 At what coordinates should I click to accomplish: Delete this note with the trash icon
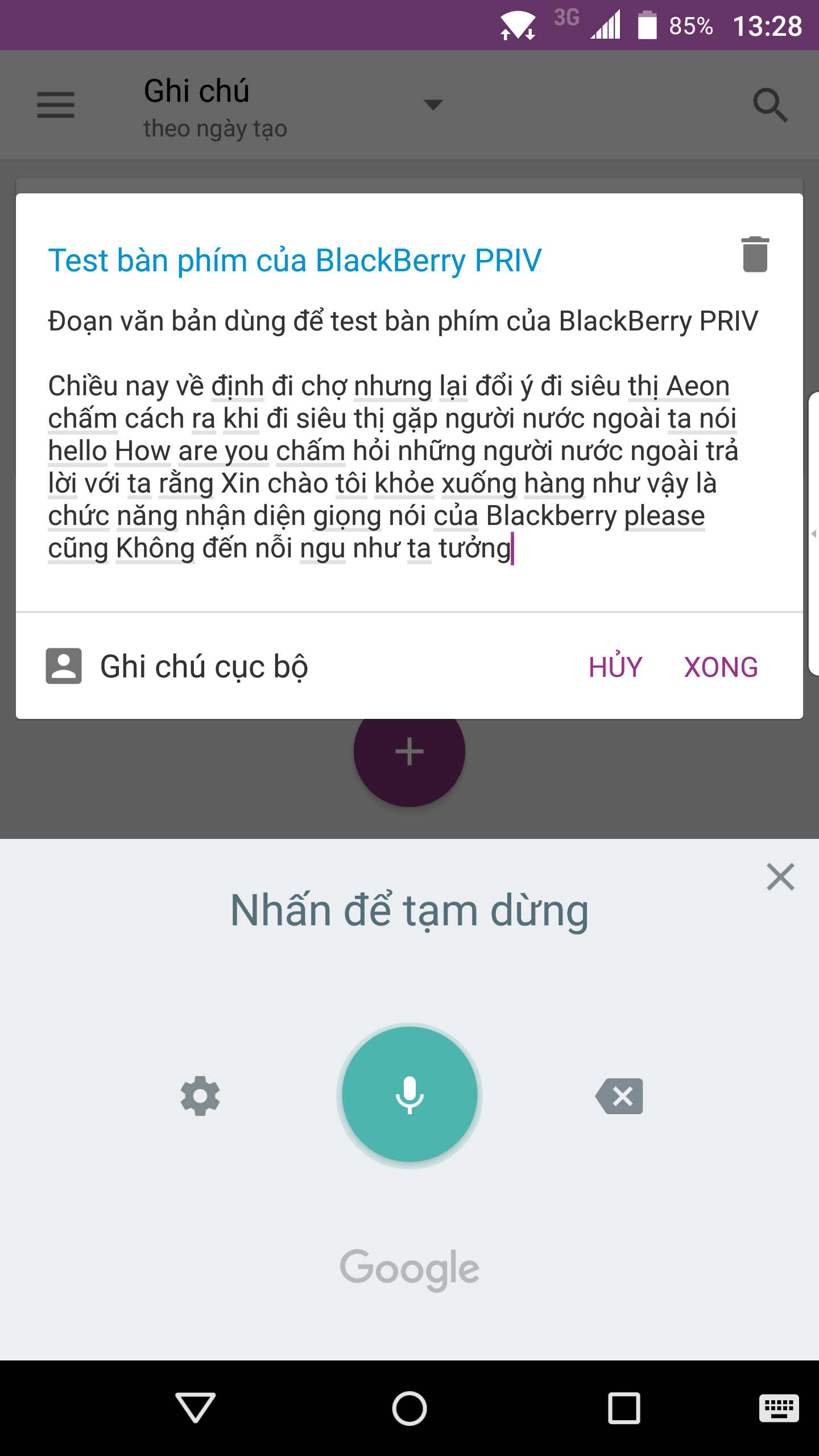coord(755,254)
